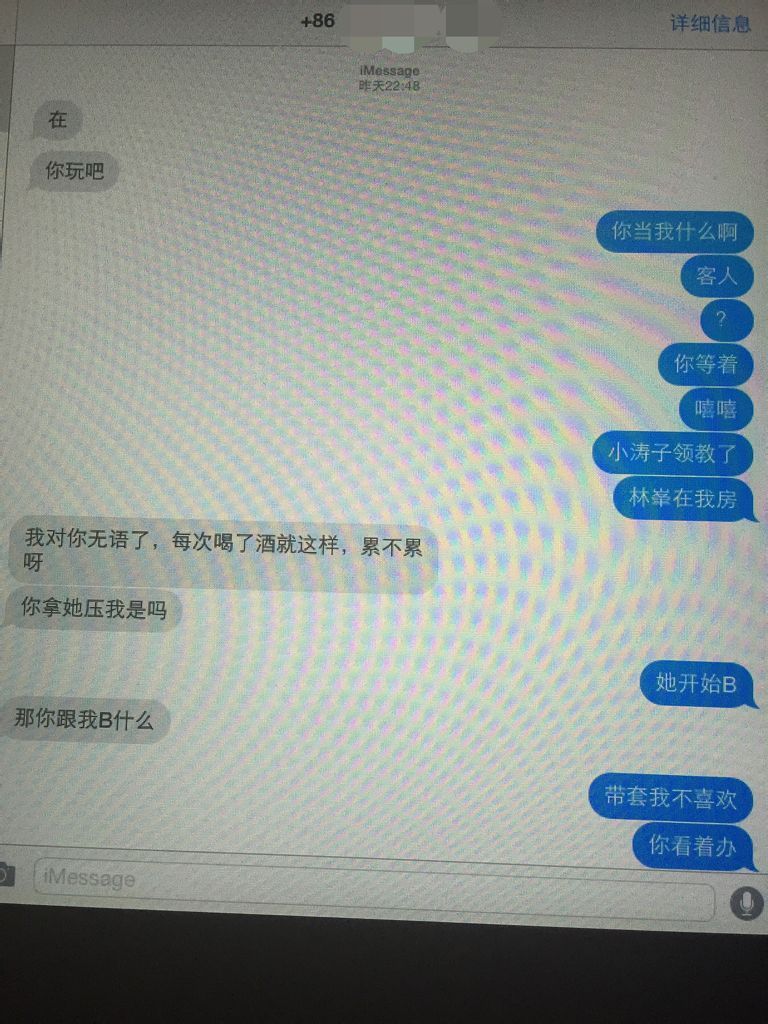Screen dimensions: 768x1024
Task: Open the camera attachment icon
Action: click(x=5, y=873)
